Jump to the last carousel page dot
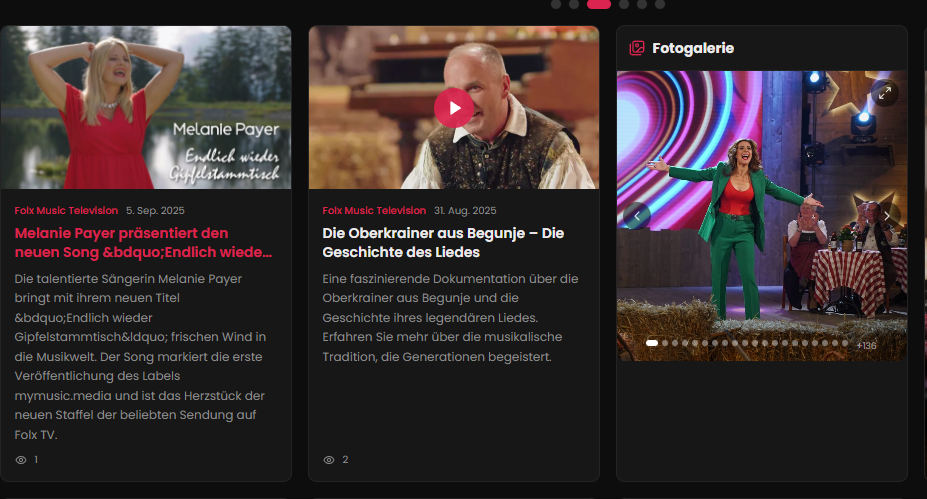This screenshot has width=927, height=499. (x=660, y=4)
